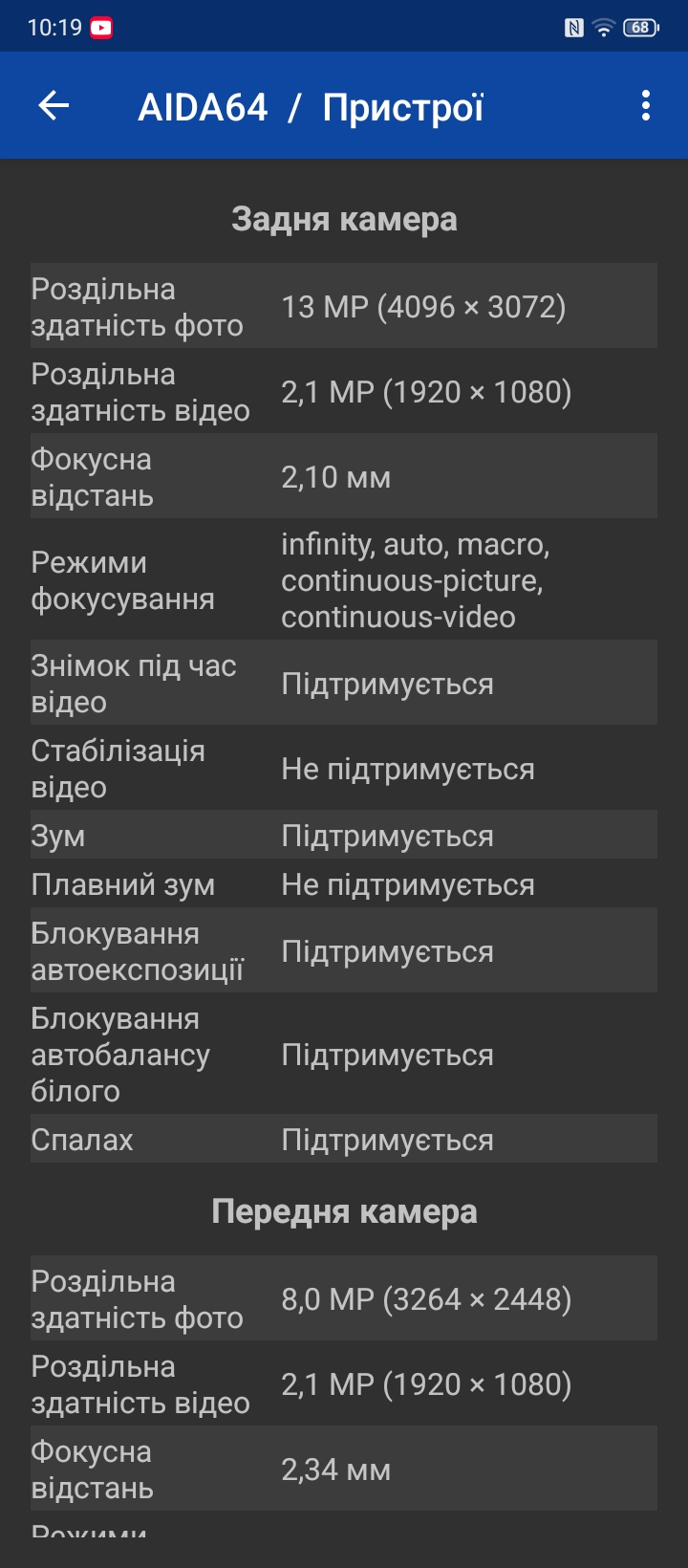Go back using the app bar arrow
Image resolution: width=688 pixels, height=1568 pixels.
click(x=54, y=106)
